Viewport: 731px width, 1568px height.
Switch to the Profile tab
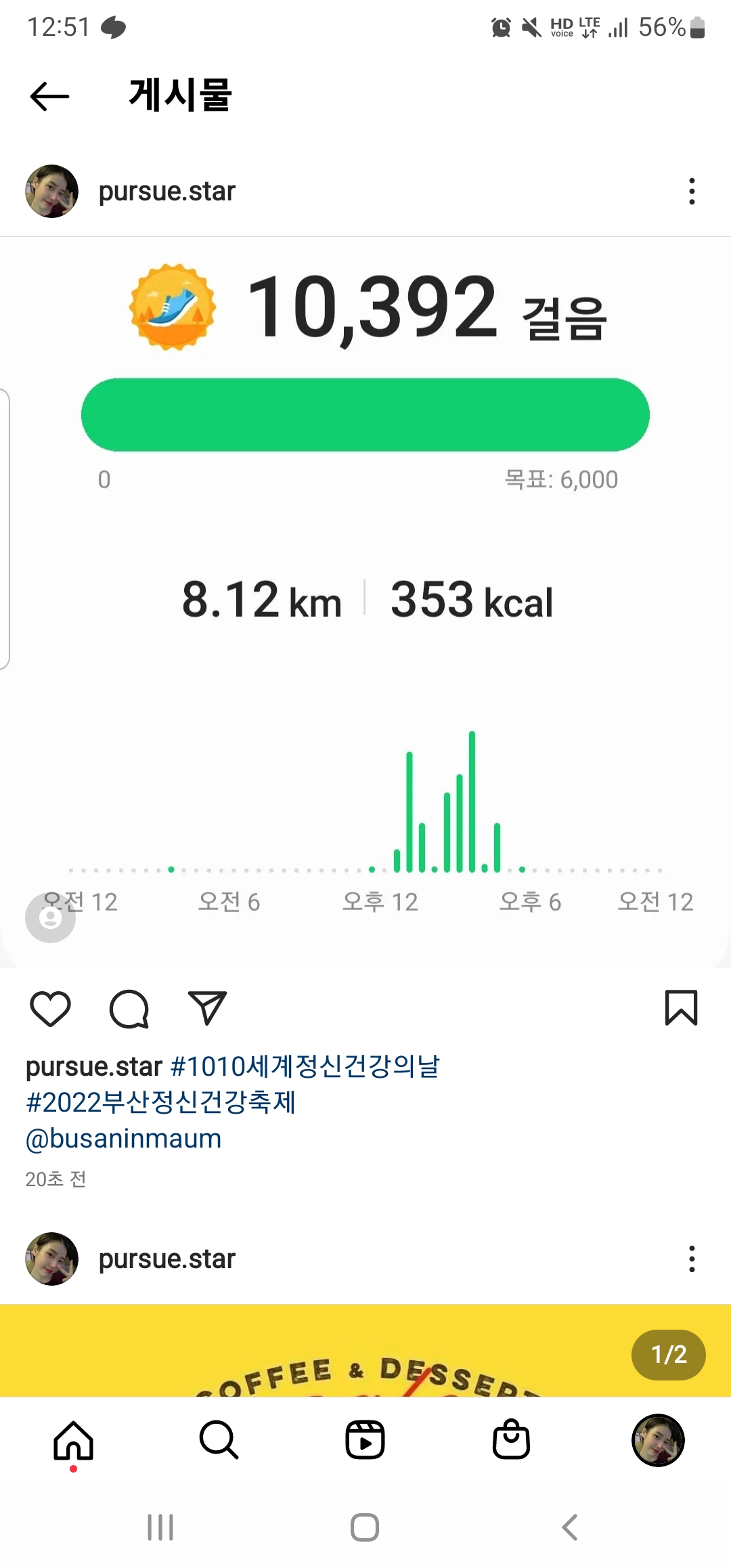(x=657, y=1440)
